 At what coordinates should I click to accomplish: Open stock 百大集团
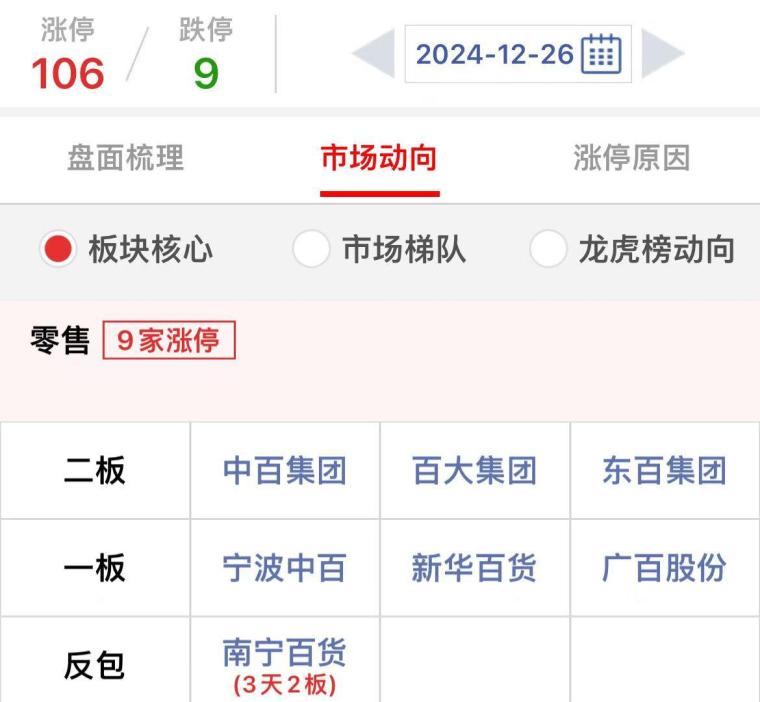(x=474, y=471)
